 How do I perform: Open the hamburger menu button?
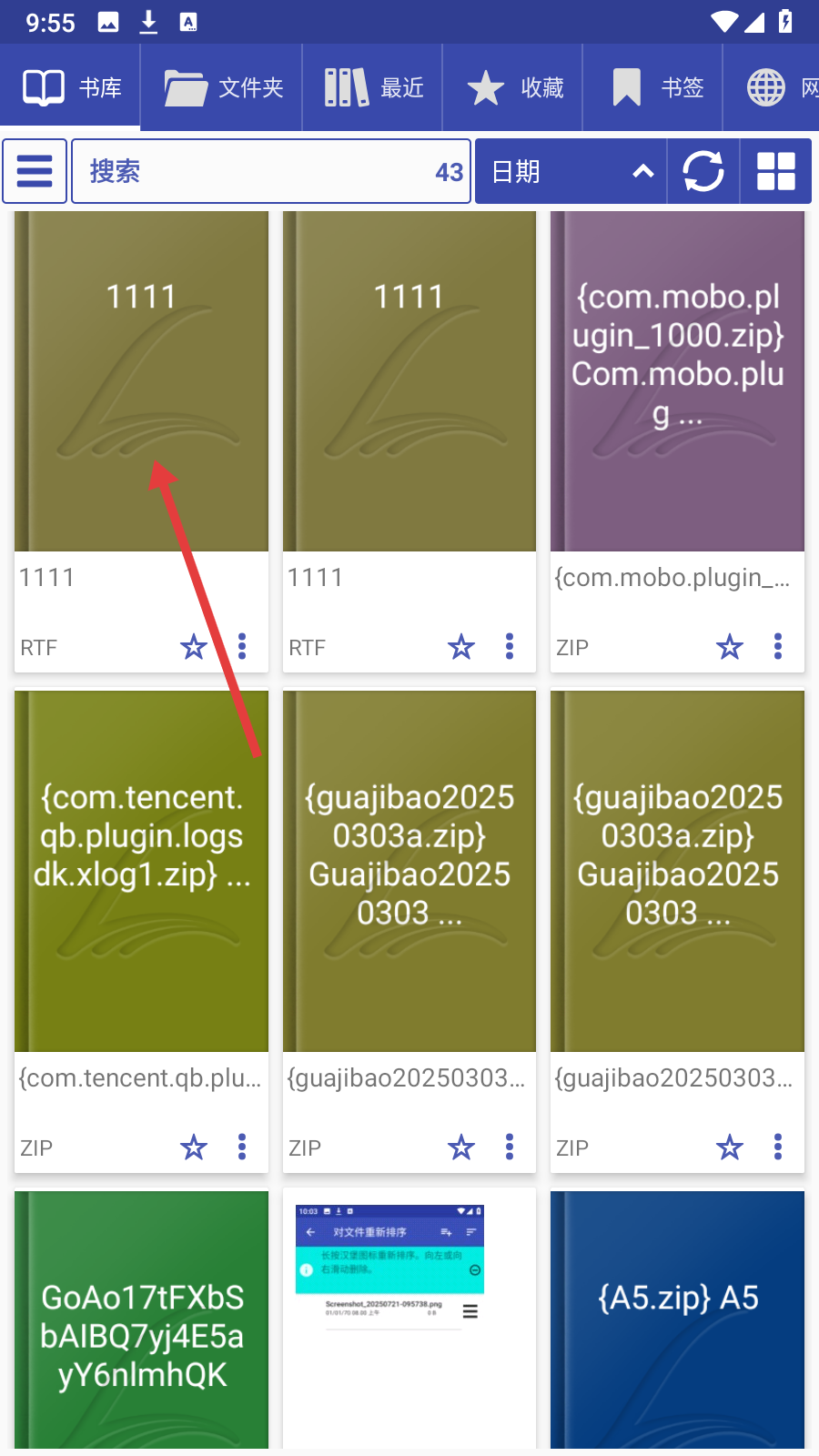click(x=35, y=171)
